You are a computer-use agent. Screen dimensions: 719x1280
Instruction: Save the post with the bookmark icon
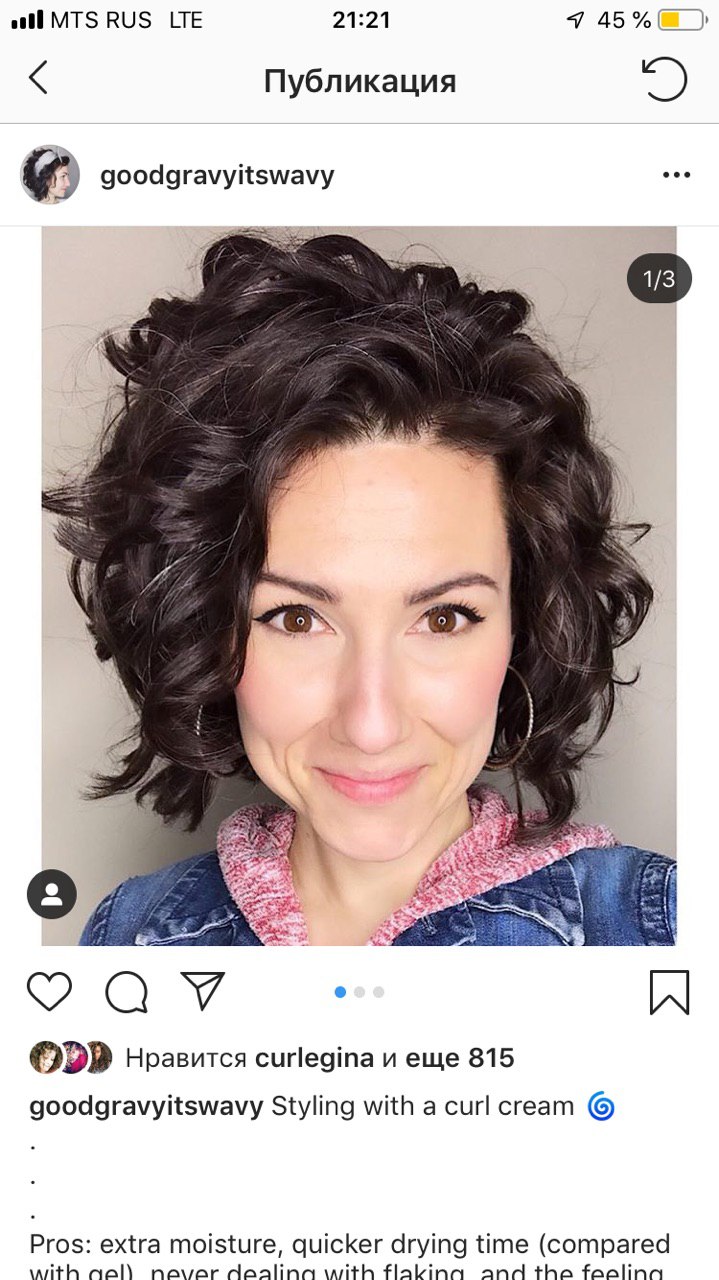click(x=669, y=992)
